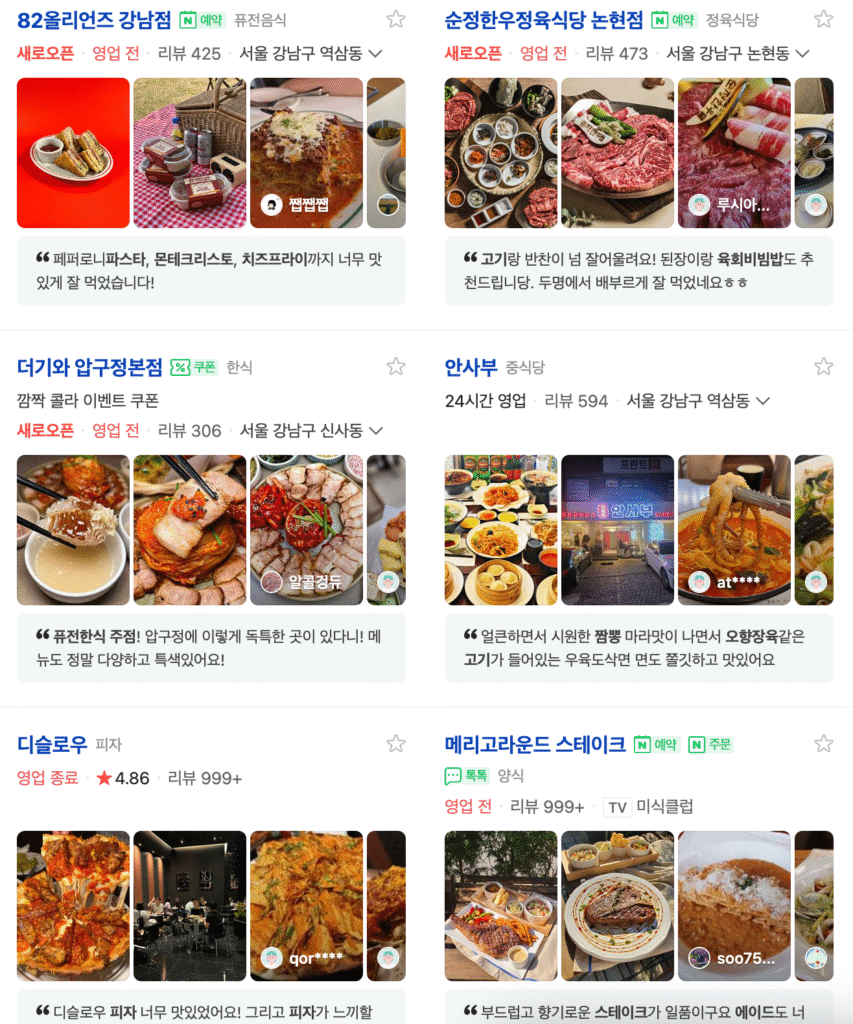Open the 짭짭짭 review photo

coord(306,153)
